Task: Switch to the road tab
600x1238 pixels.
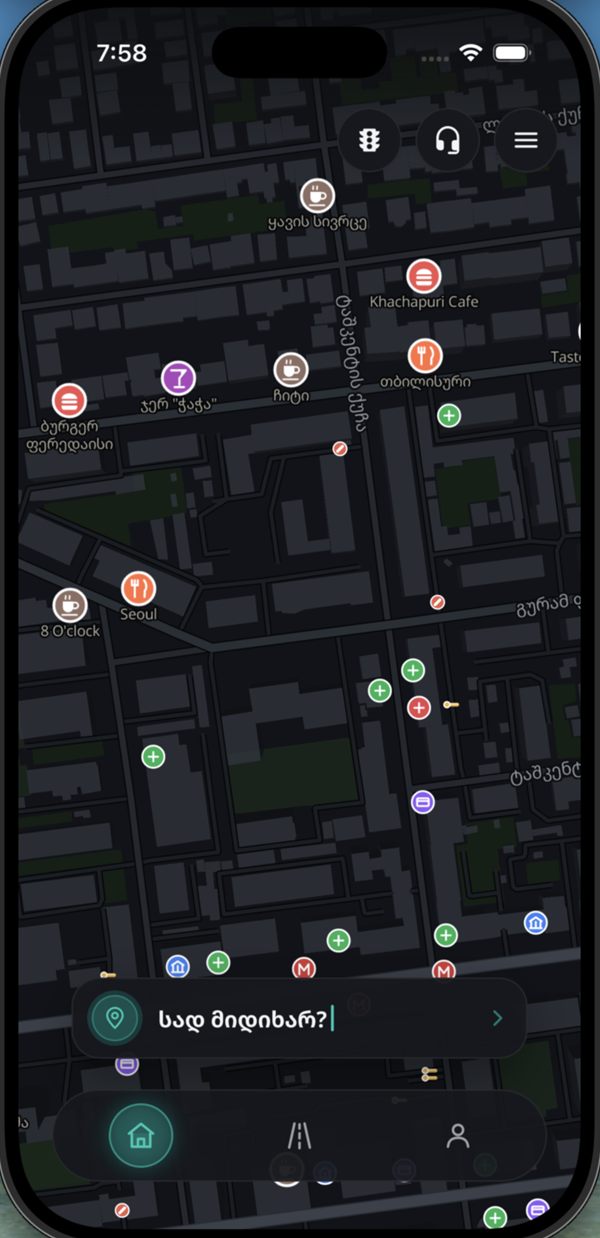Action: tap(299, 1136)
